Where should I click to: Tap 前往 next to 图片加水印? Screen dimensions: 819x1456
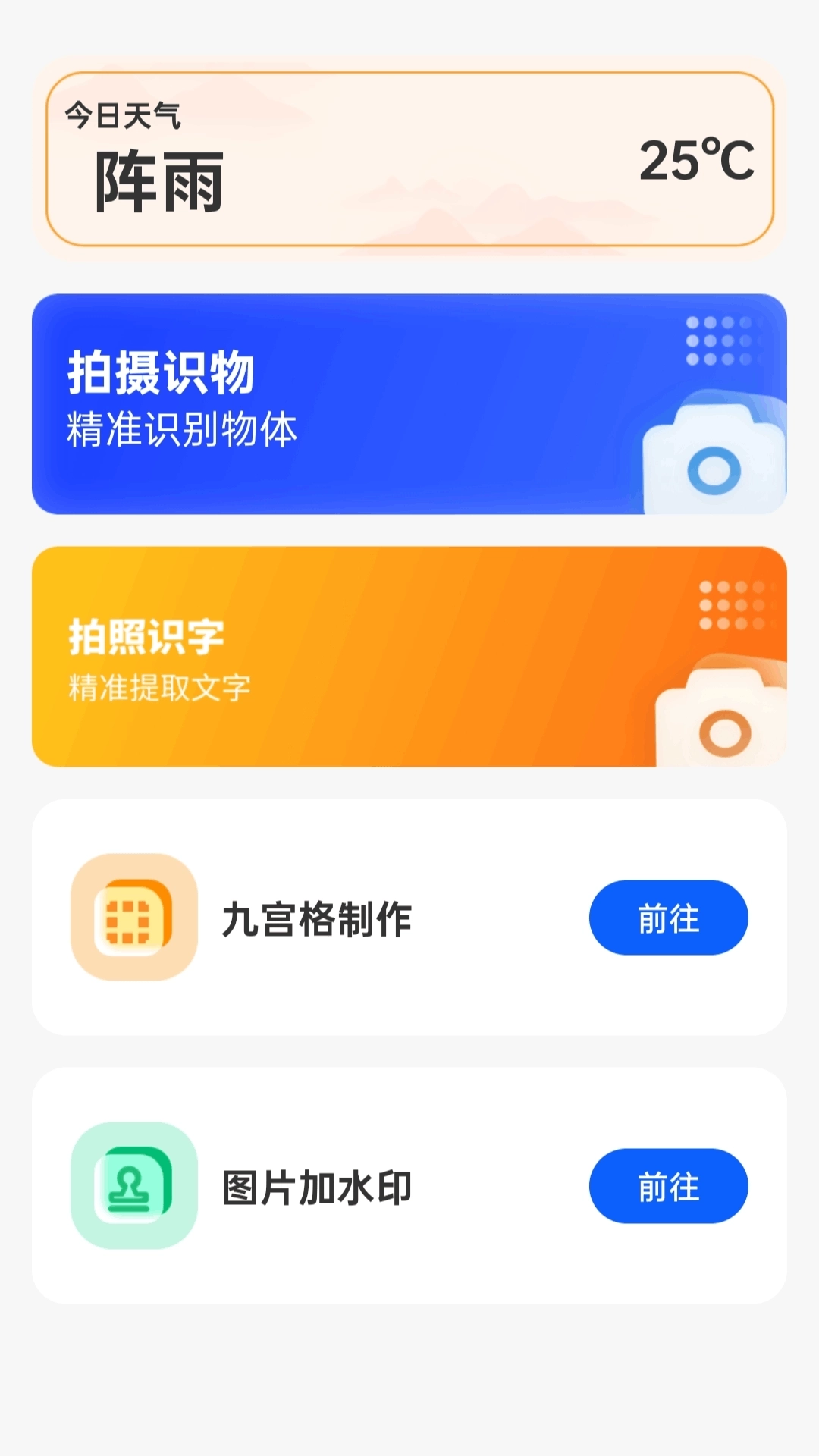click(x=667, y=1187)
